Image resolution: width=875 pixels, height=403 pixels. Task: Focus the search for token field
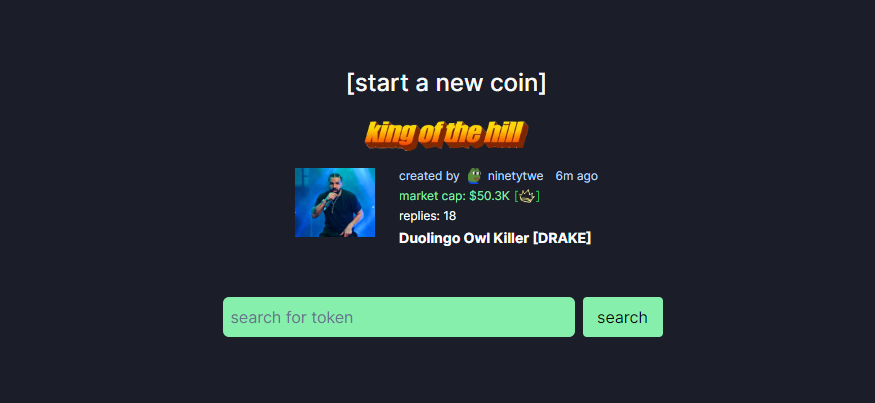point(398,317)
